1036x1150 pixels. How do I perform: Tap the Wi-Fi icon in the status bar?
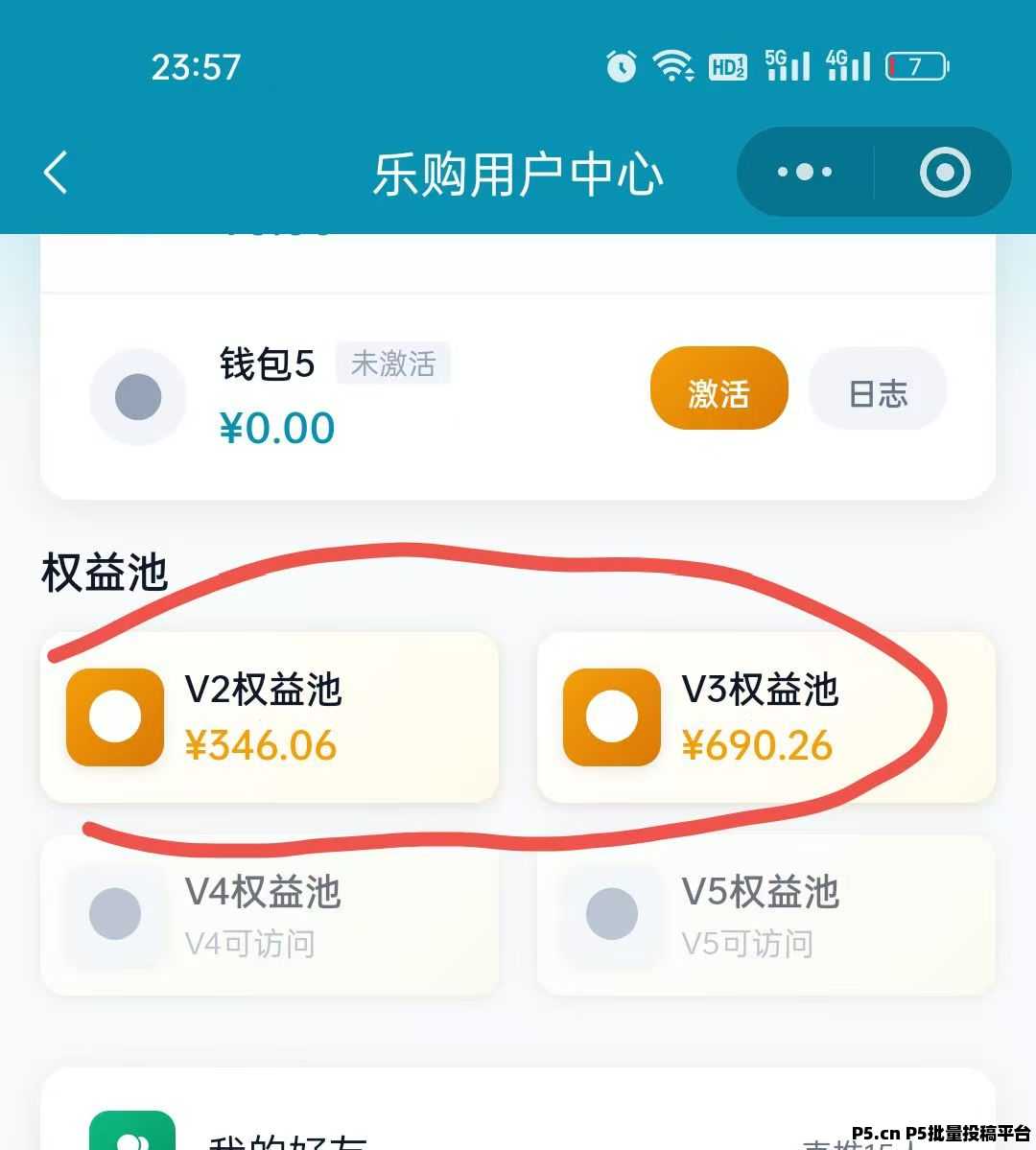(672, 65)
